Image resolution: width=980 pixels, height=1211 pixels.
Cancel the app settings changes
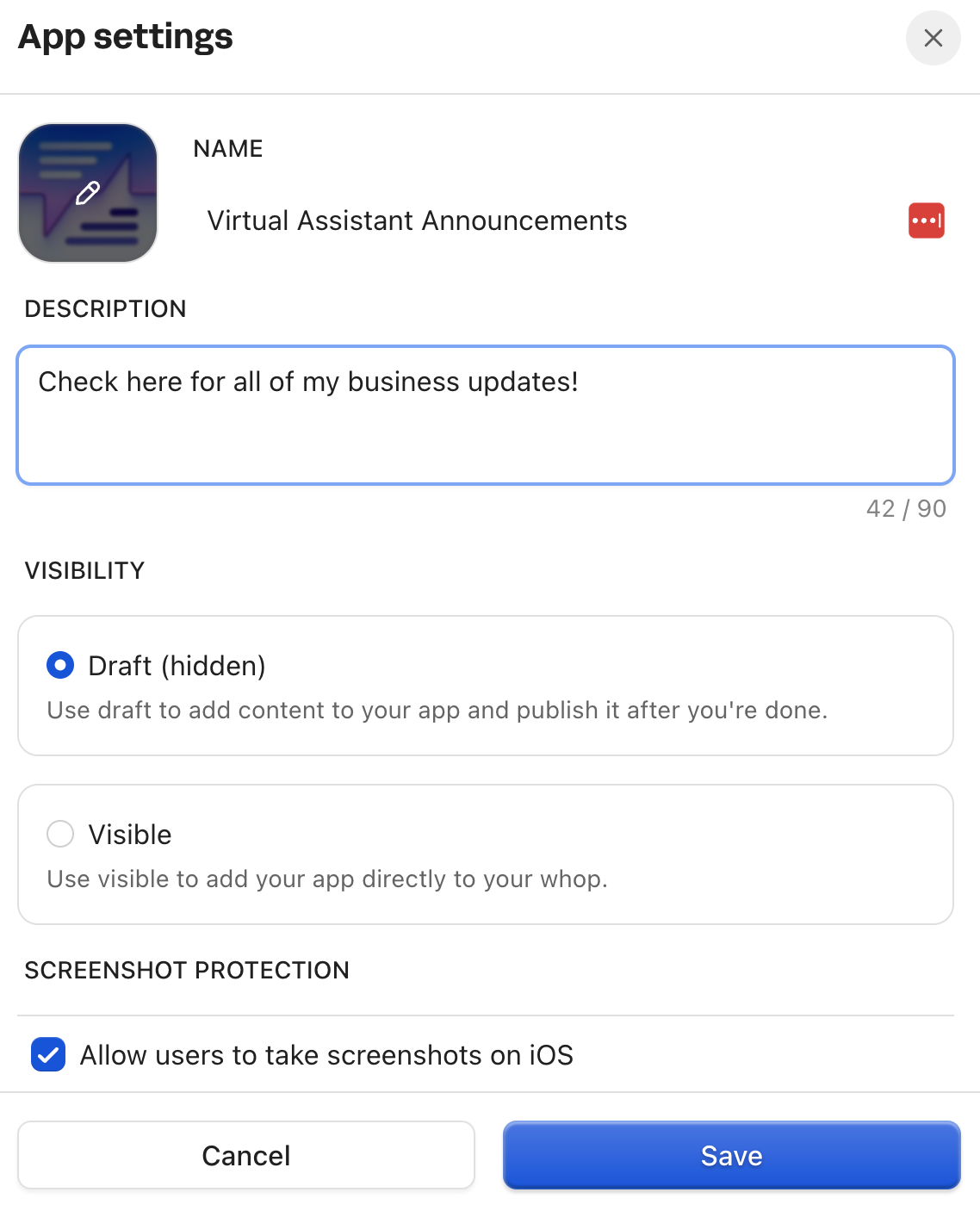click(245, 1155)
